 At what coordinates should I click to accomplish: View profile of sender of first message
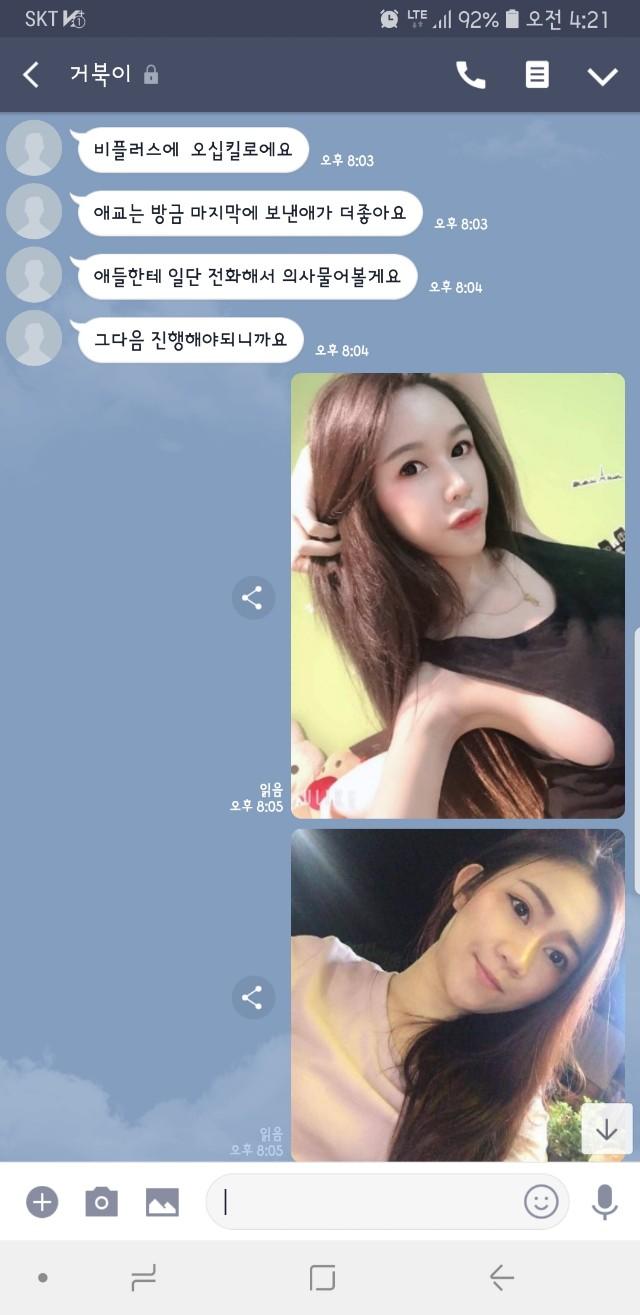34,148
